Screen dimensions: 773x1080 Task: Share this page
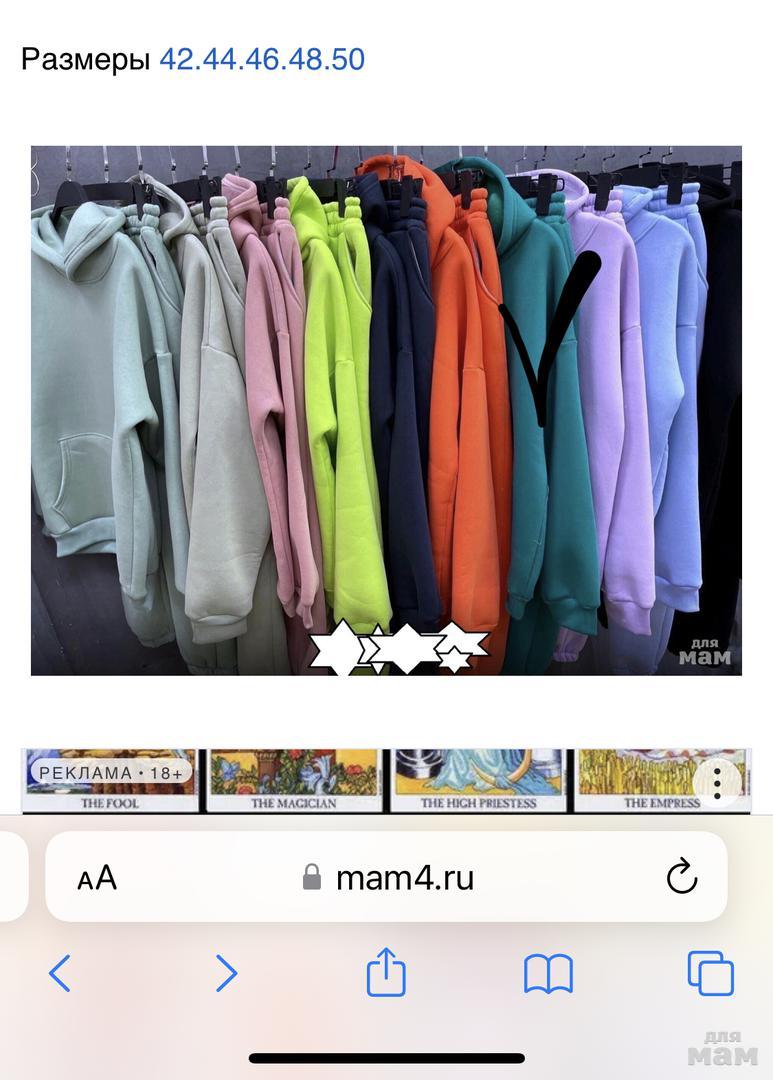(386, 972)
